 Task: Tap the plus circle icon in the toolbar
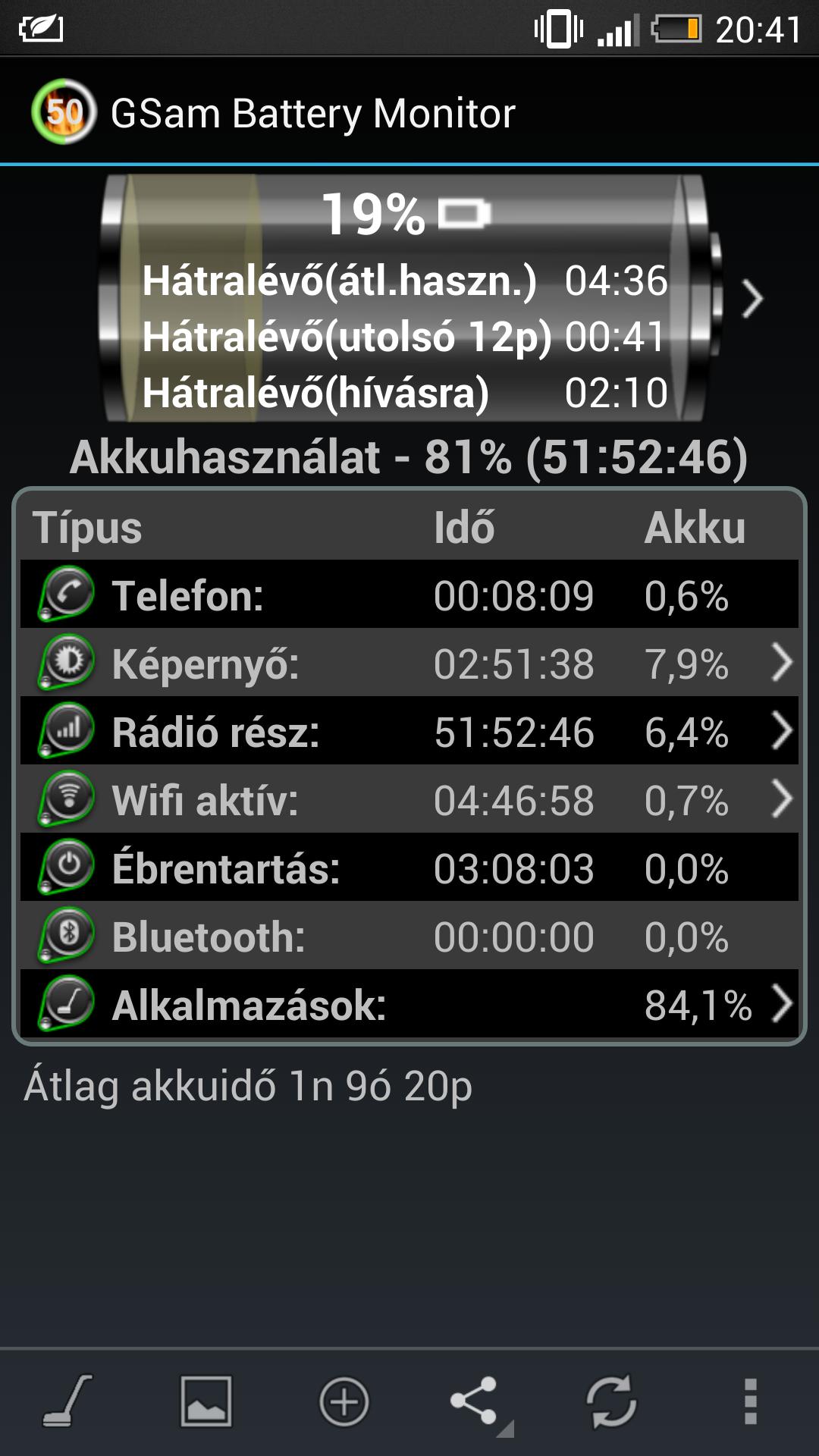point(344,1401)
